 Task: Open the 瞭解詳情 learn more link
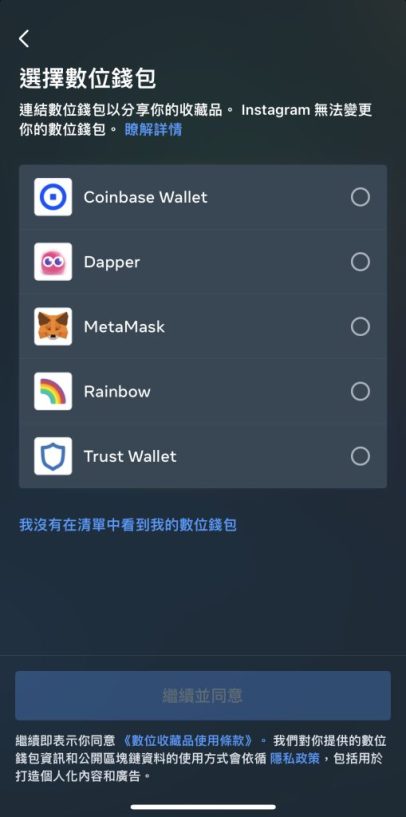(153, 130)
